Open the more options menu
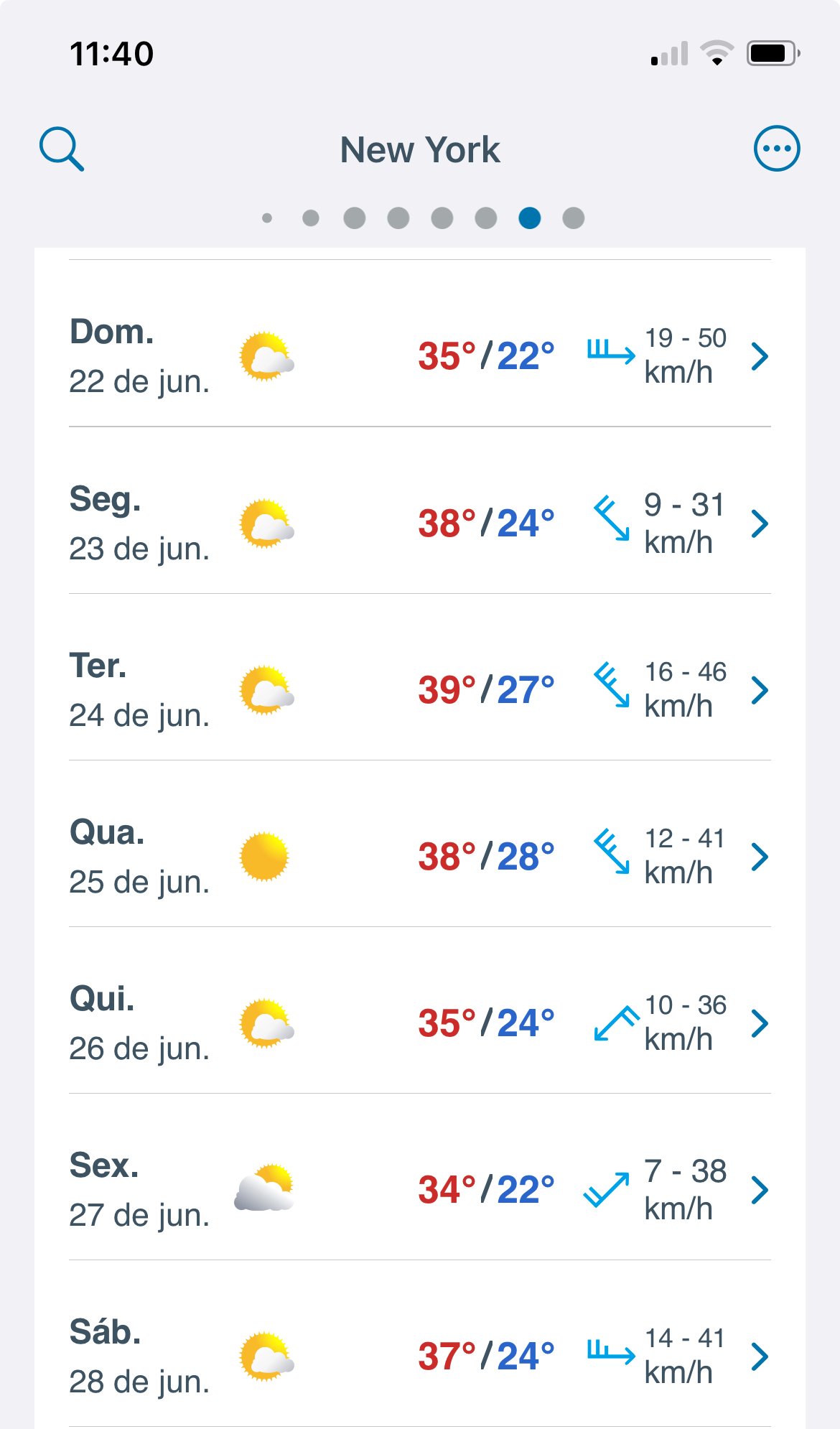The image size is (840, 1429). point(776,149)
